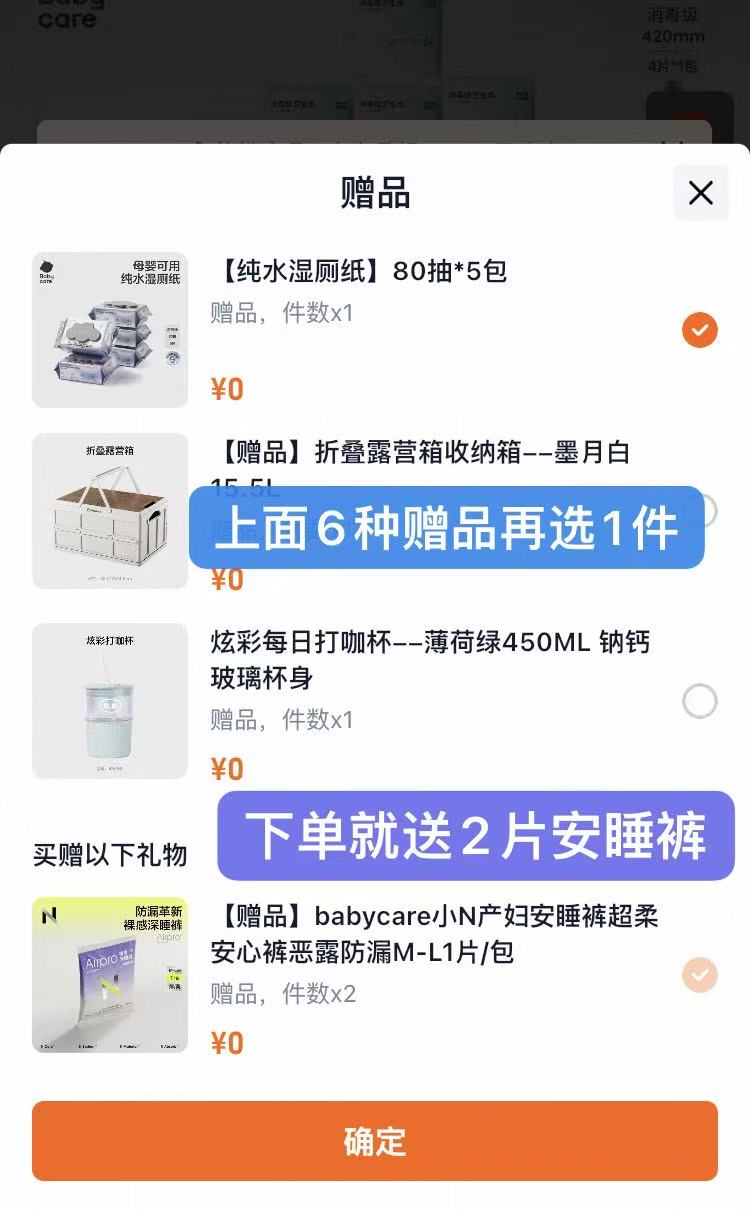This screenshot has width=750, height=1209.
Task: Deselect the 纯水湿厕纸 80抽*5包 gift
Action: [700, 330]
